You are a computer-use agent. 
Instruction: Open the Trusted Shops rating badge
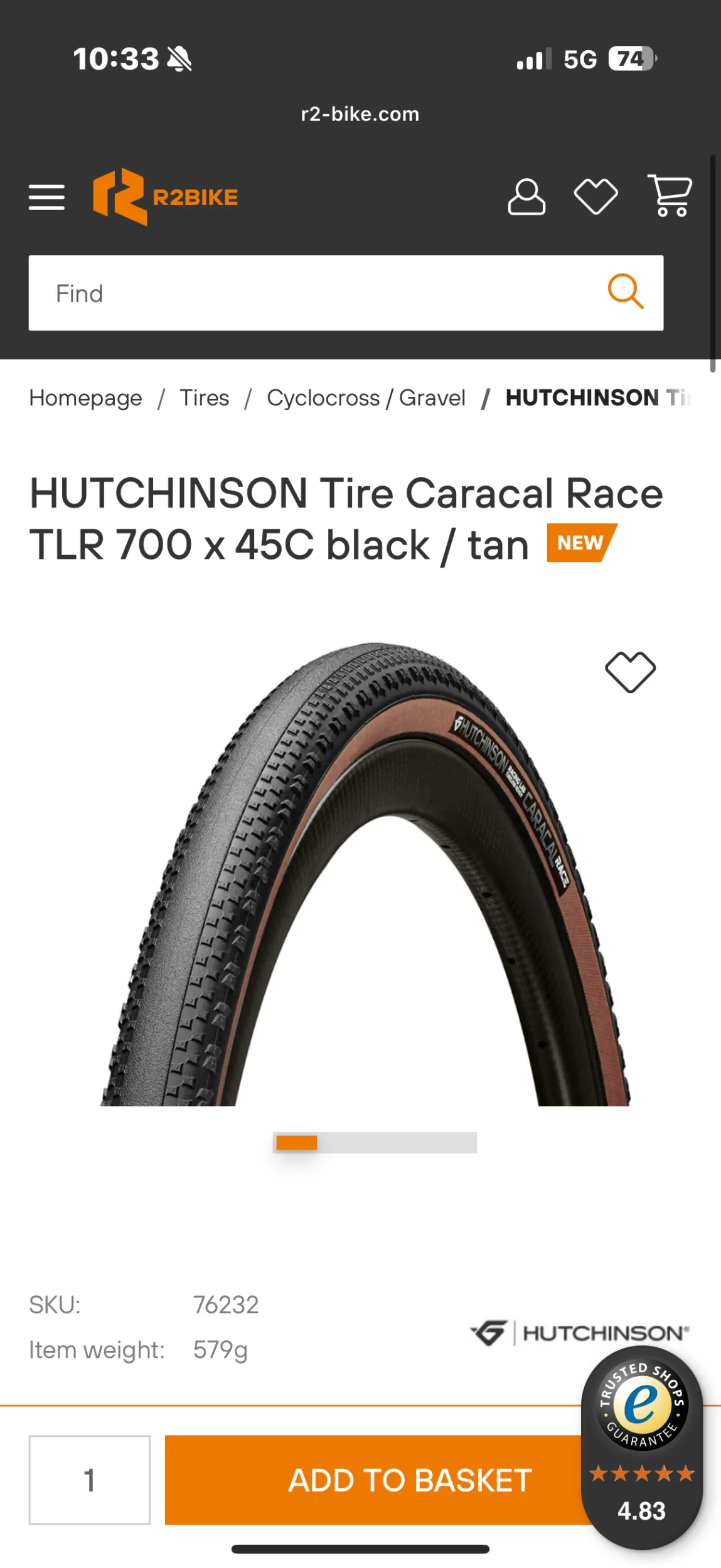[x=641, y=1449]
